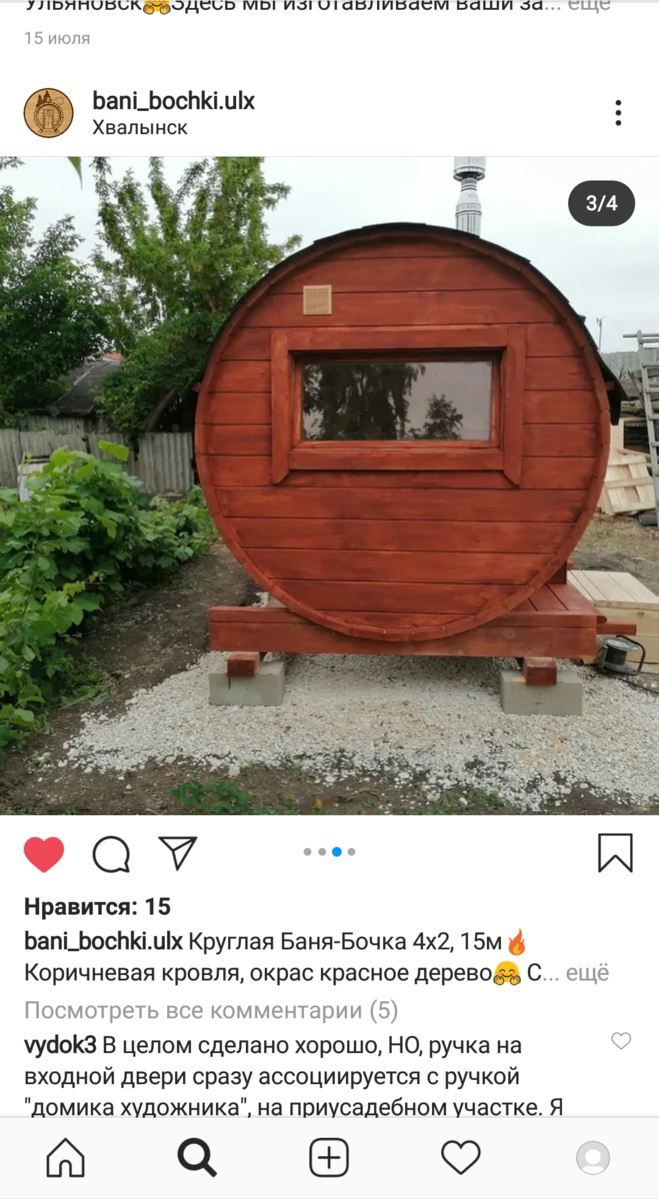The height and width of the screenshot is (1200, 659).
Task: Like the comment by vydok3
Action: point(621,1042)
